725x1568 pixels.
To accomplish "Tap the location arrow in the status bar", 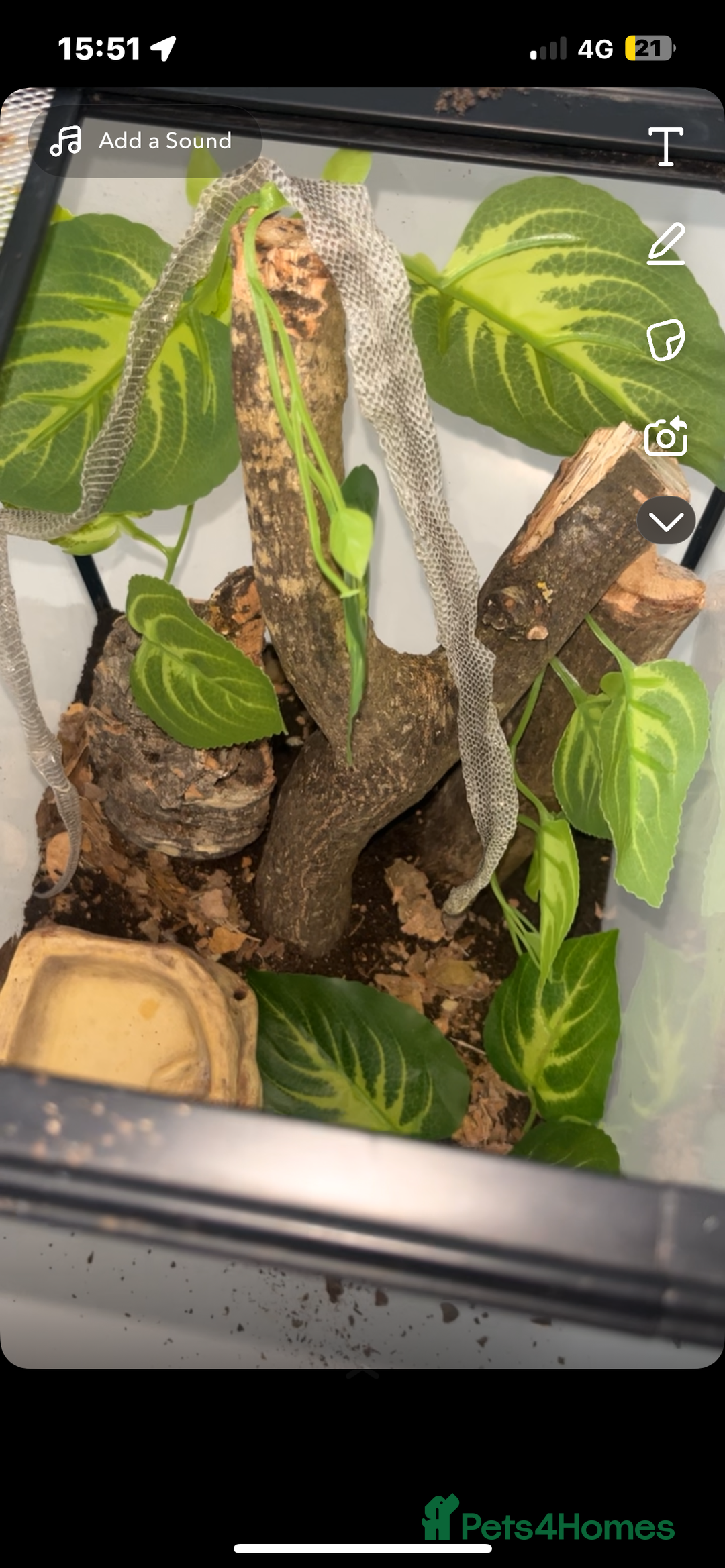I will pyautogui.click(x=161, y=48).
